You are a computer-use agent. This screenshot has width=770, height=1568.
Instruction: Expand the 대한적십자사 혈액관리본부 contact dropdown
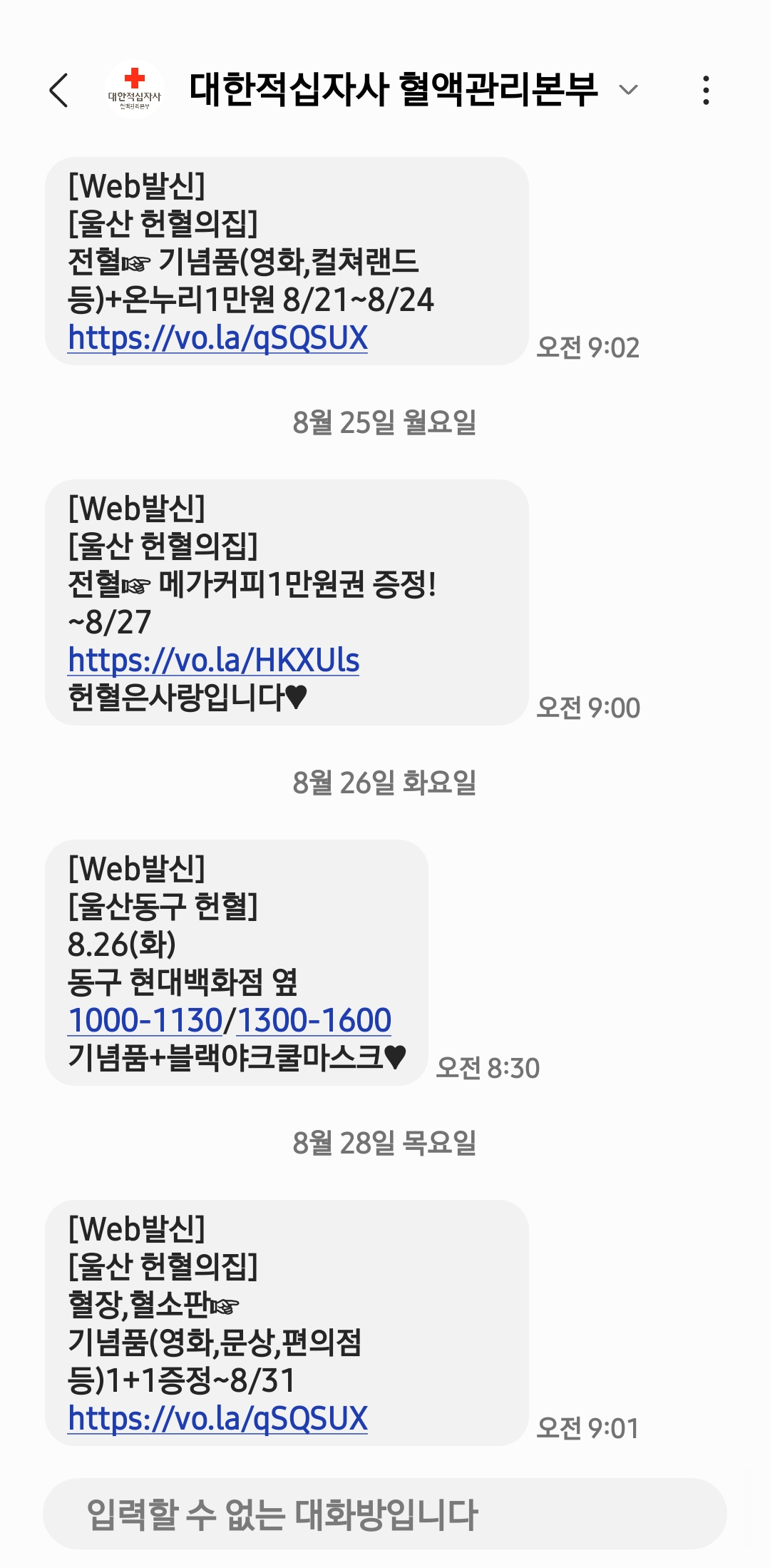pos(628,90)
